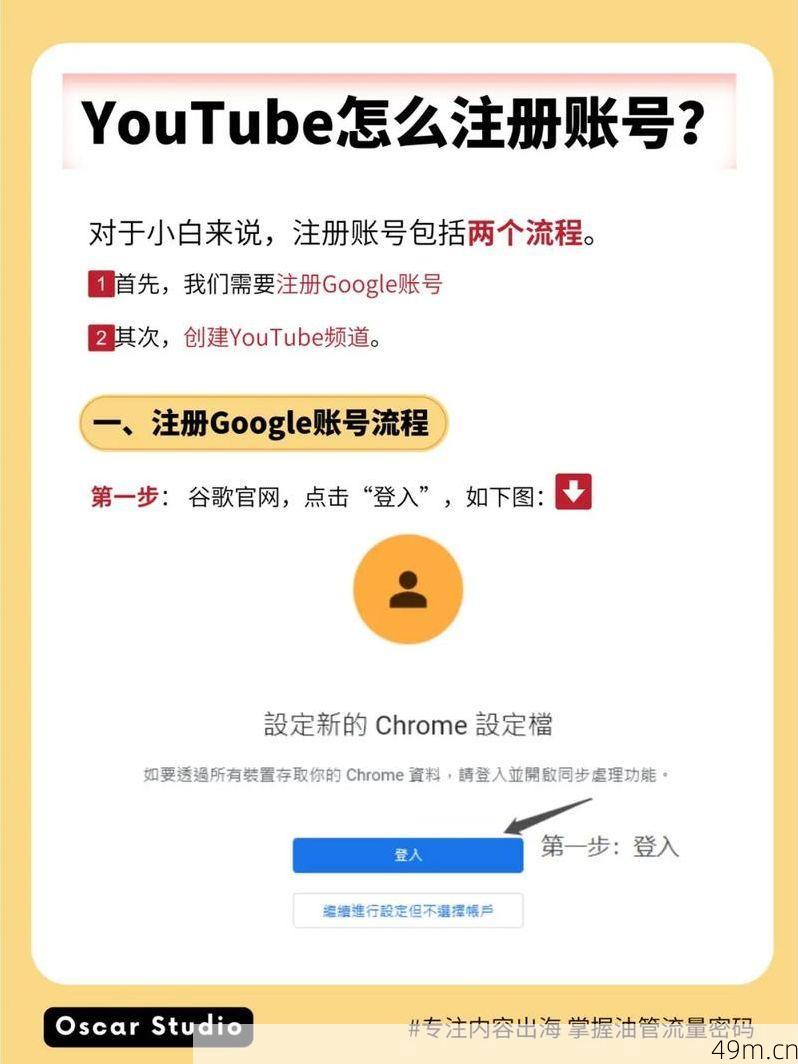Select the 設定新的 Chrome 設定檔 heading
Viewport: 798px width, 1064px height.
pos(408,725)
